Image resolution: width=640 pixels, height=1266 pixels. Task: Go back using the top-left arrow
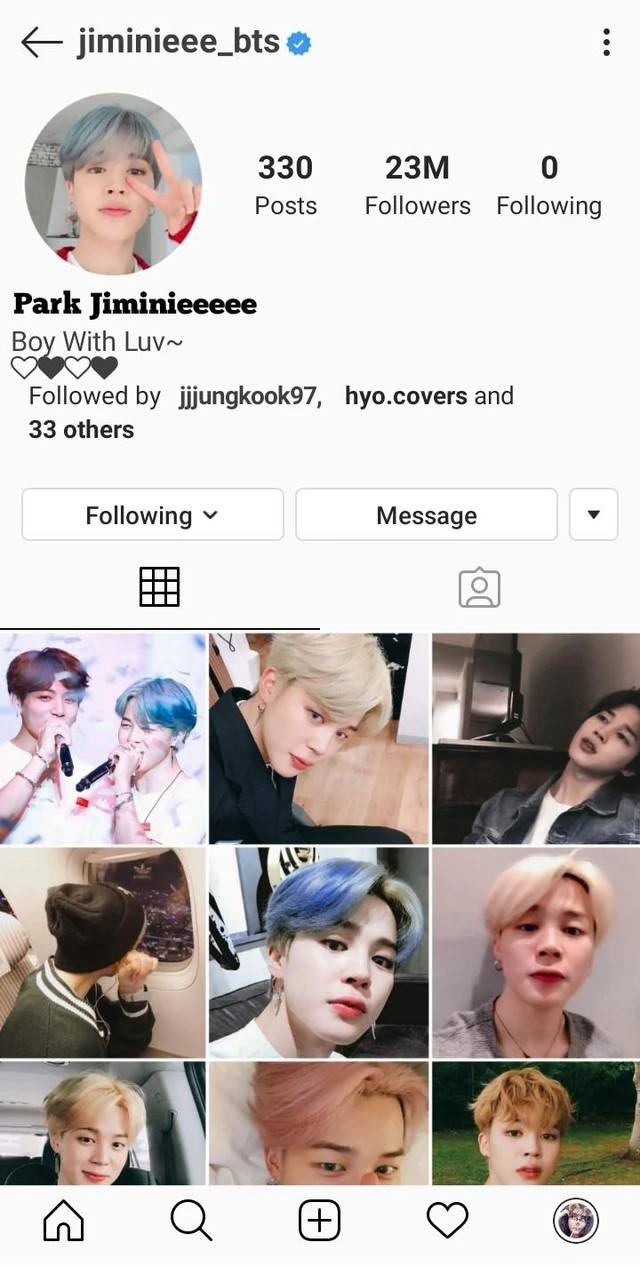click(x=41, y=43)
